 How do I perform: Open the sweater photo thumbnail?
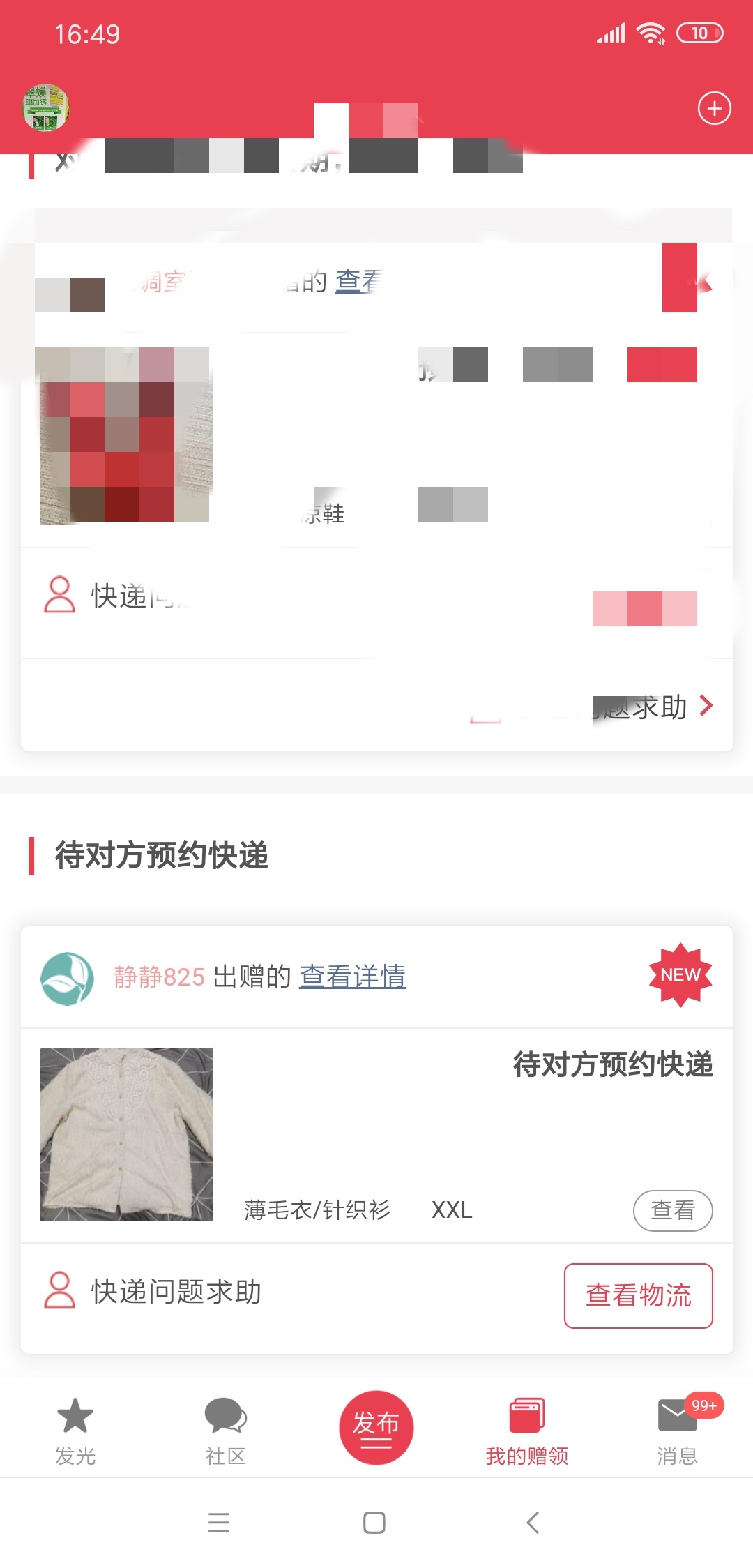tap(126, 1134)
